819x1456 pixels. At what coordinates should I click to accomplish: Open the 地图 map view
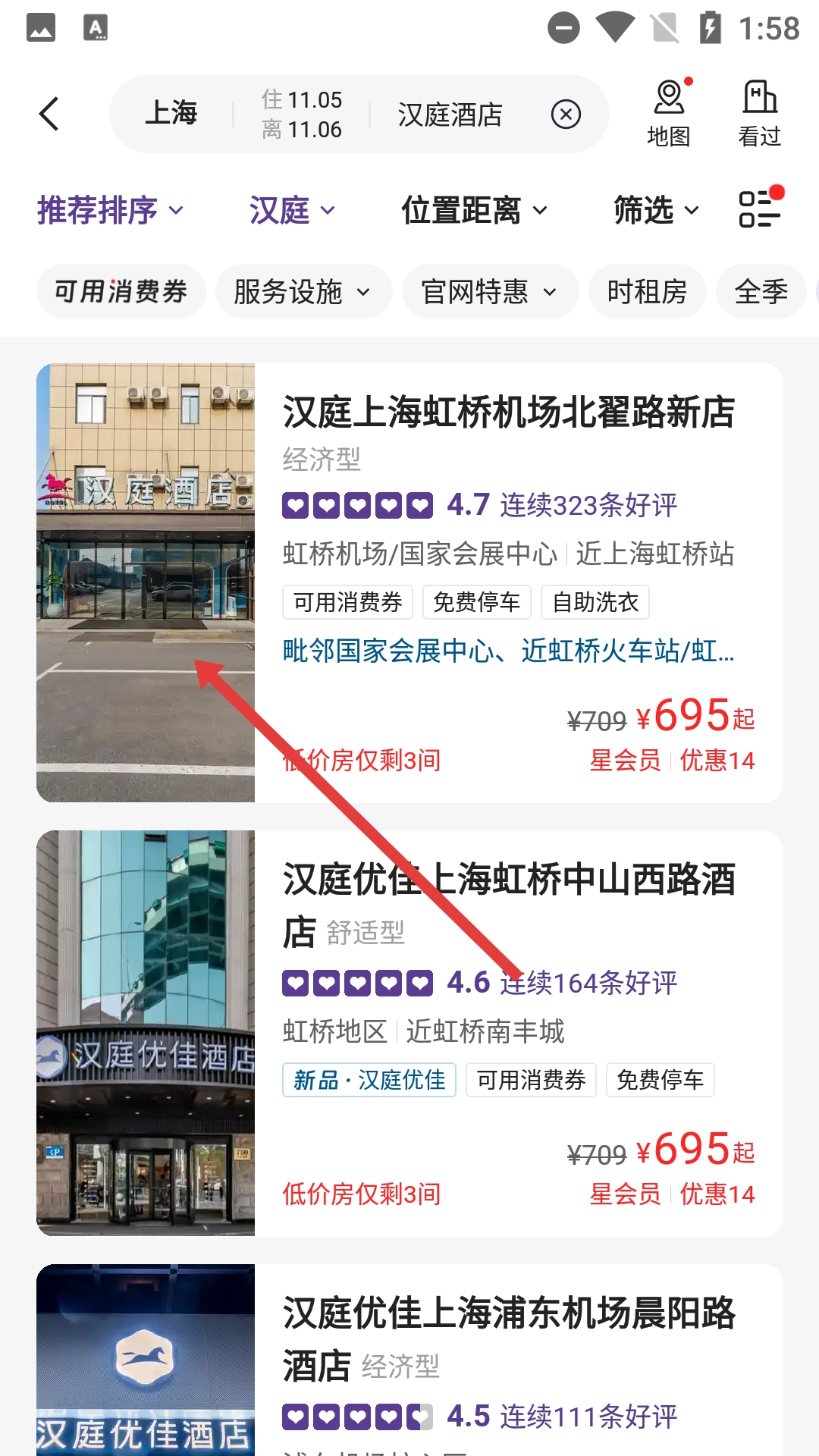click(x=669, y=114)
